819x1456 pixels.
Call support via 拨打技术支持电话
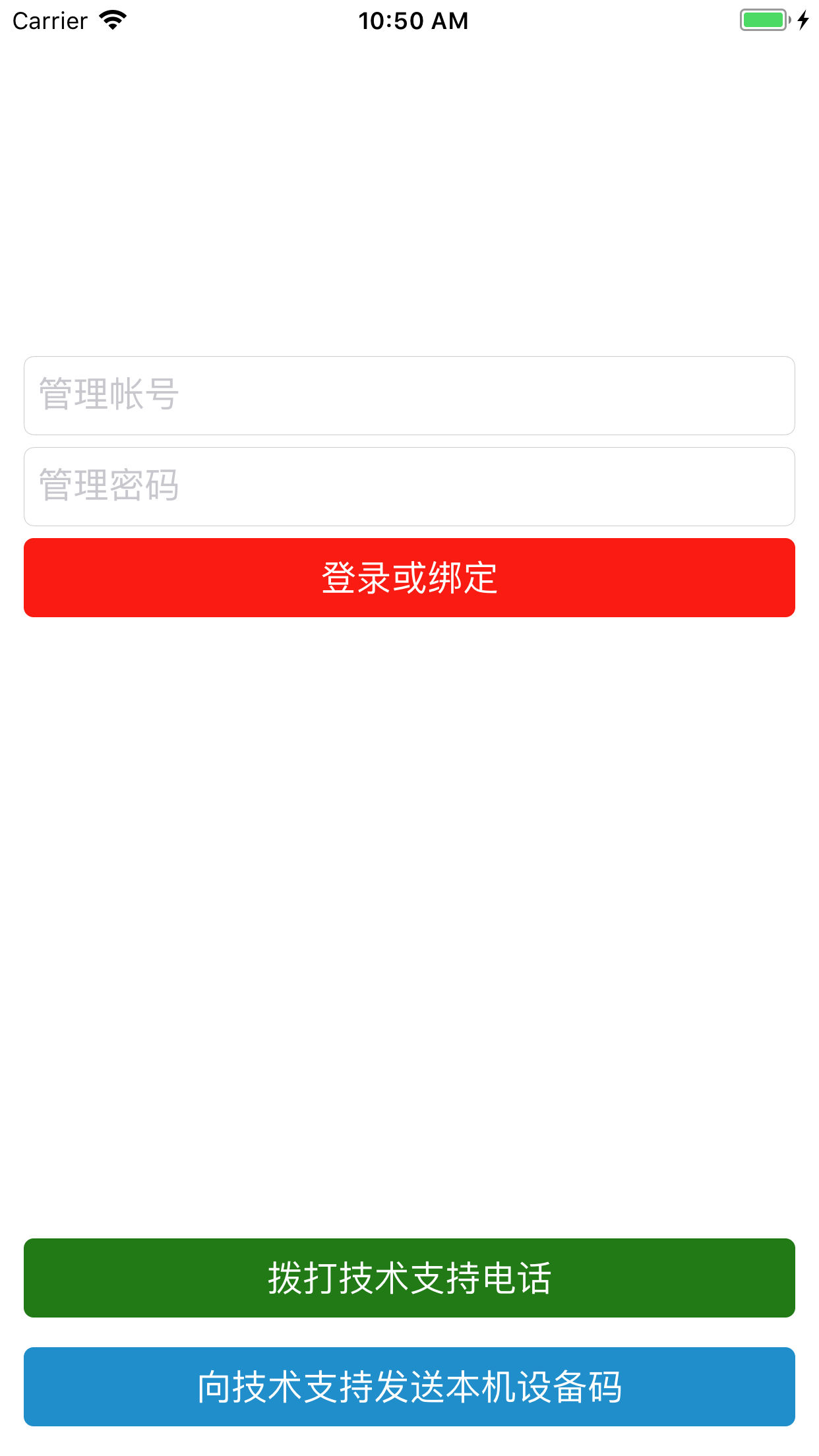point(409,1278)
